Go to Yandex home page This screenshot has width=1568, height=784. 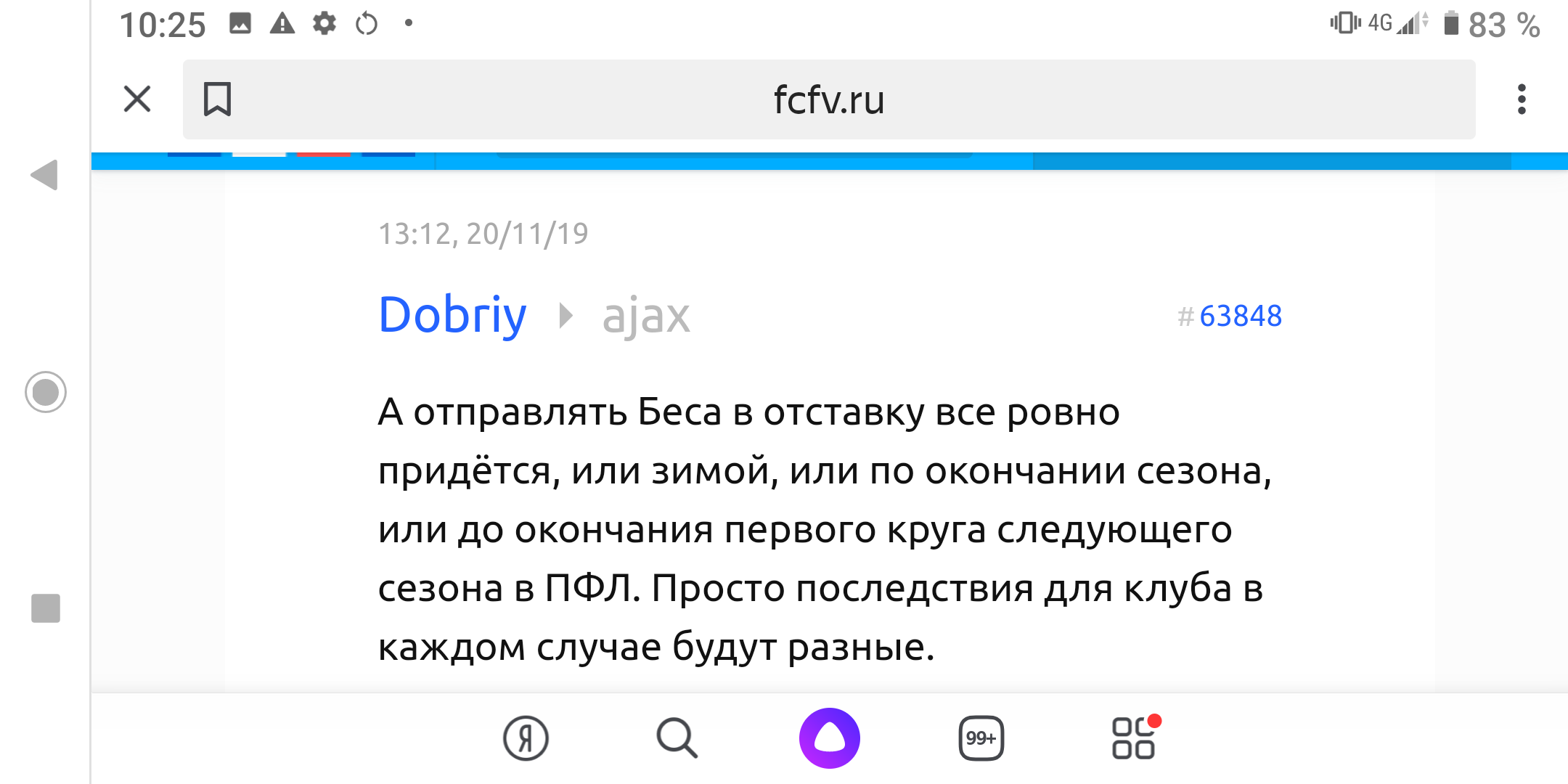point(526,738)
